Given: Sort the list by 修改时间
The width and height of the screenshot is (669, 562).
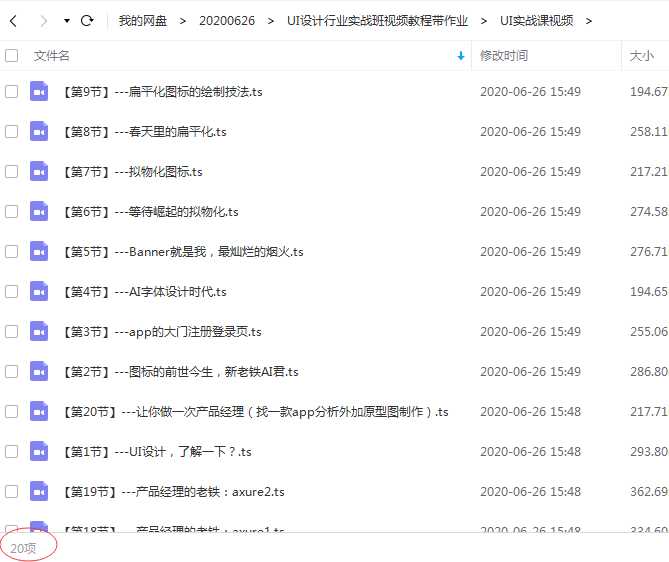Looking at the screenshot, I should point(503,56).
